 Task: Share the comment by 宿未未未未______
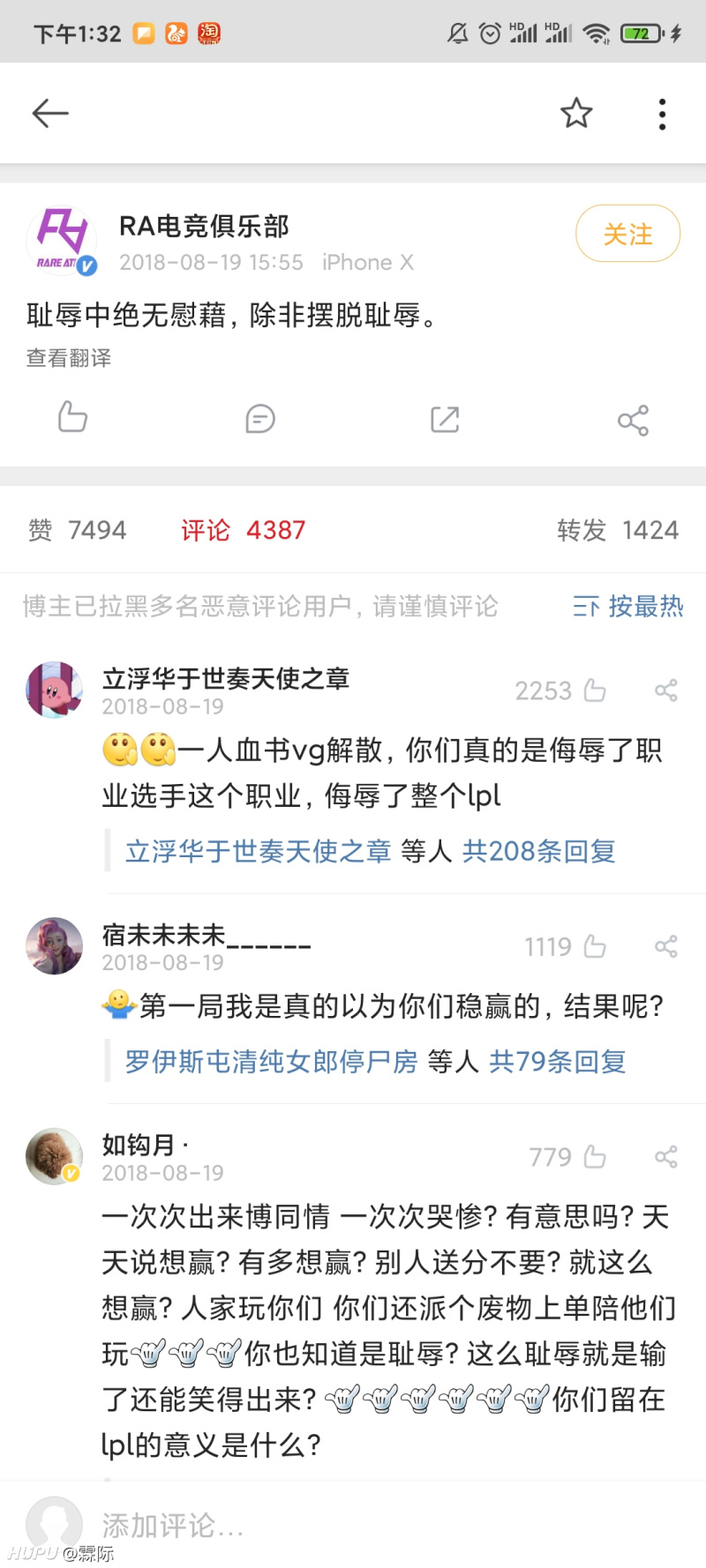click(667, 945)
